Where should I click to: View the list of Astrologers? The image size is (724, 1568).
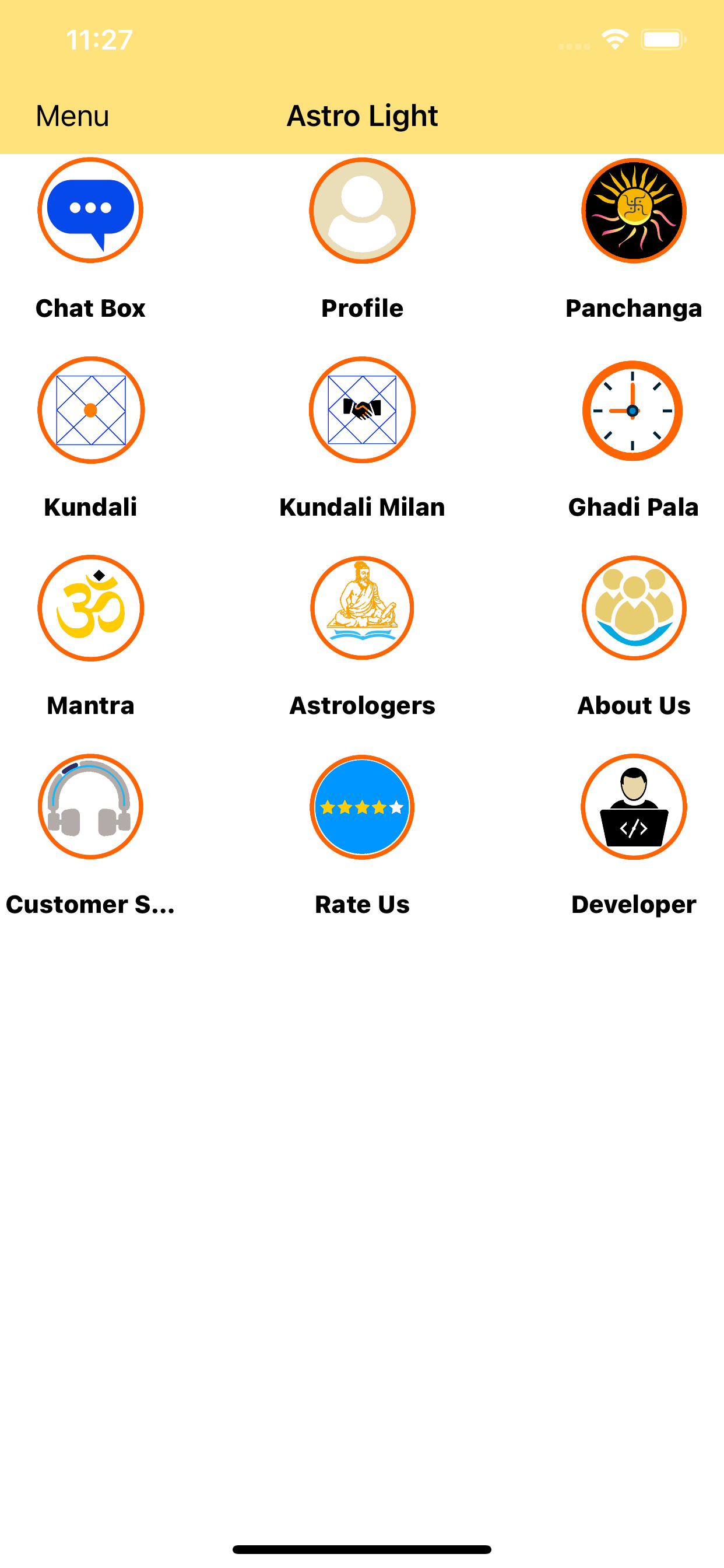(361, 608)
